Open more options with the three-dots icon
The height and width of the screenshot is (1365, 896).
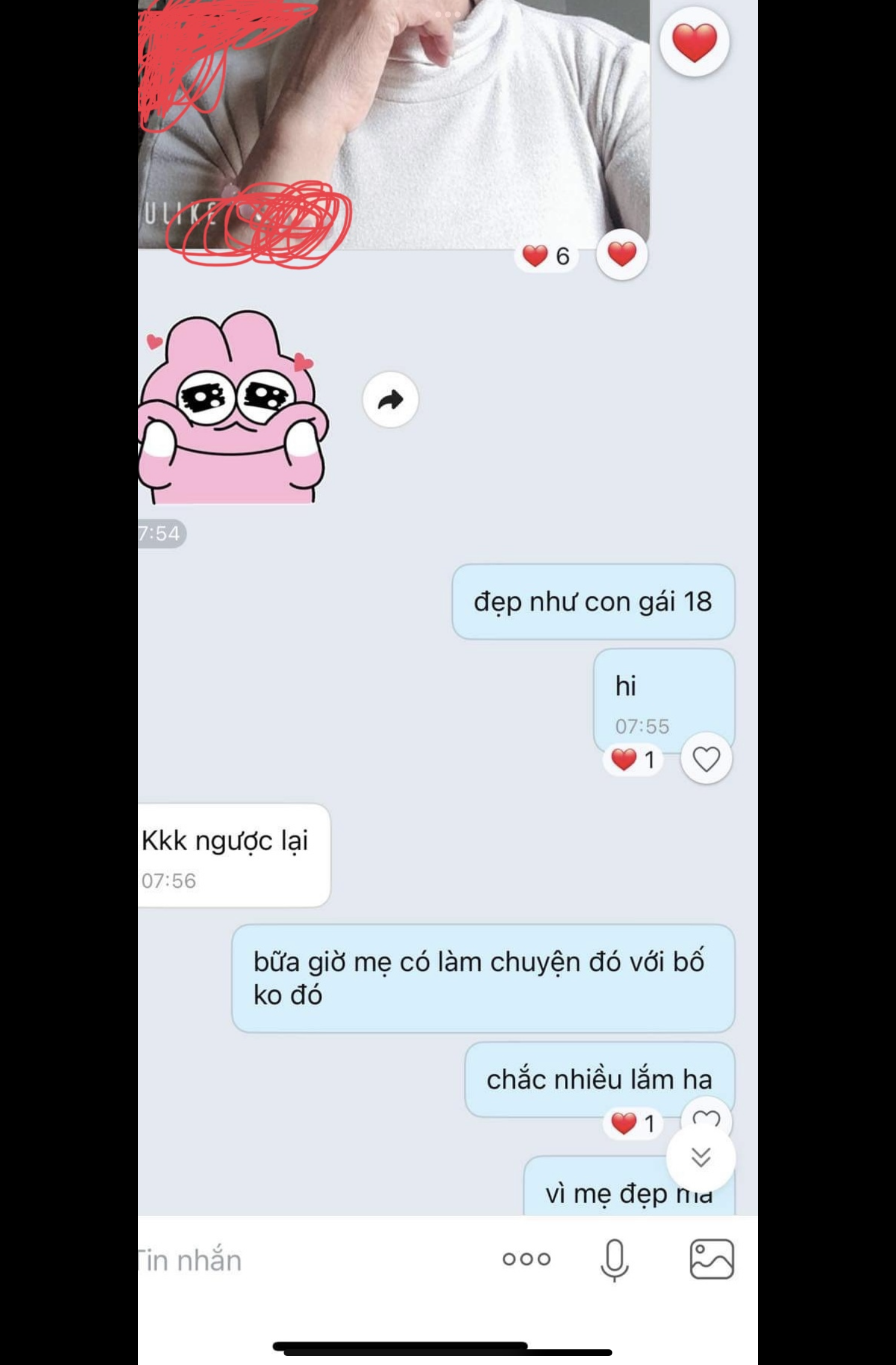click(x=526, y=1259)
